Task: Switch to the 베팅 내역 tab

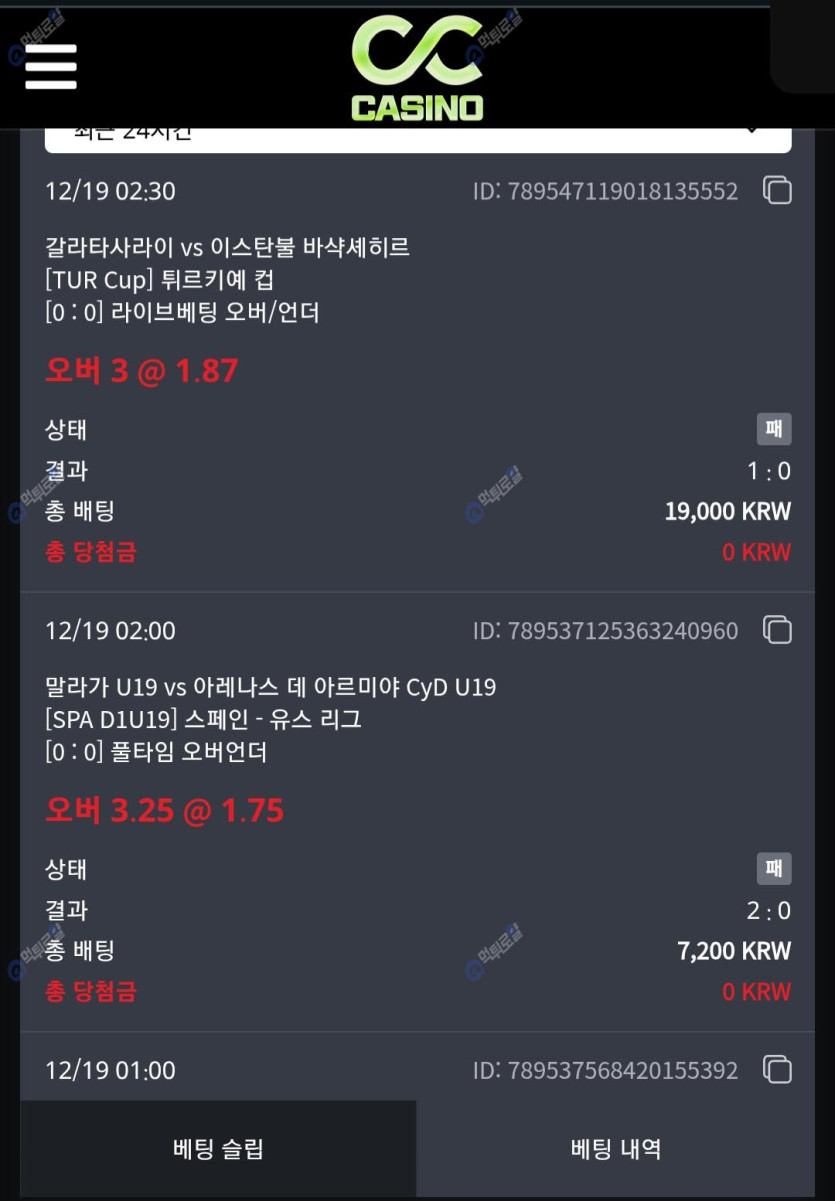Action: tap(615, 1149)
